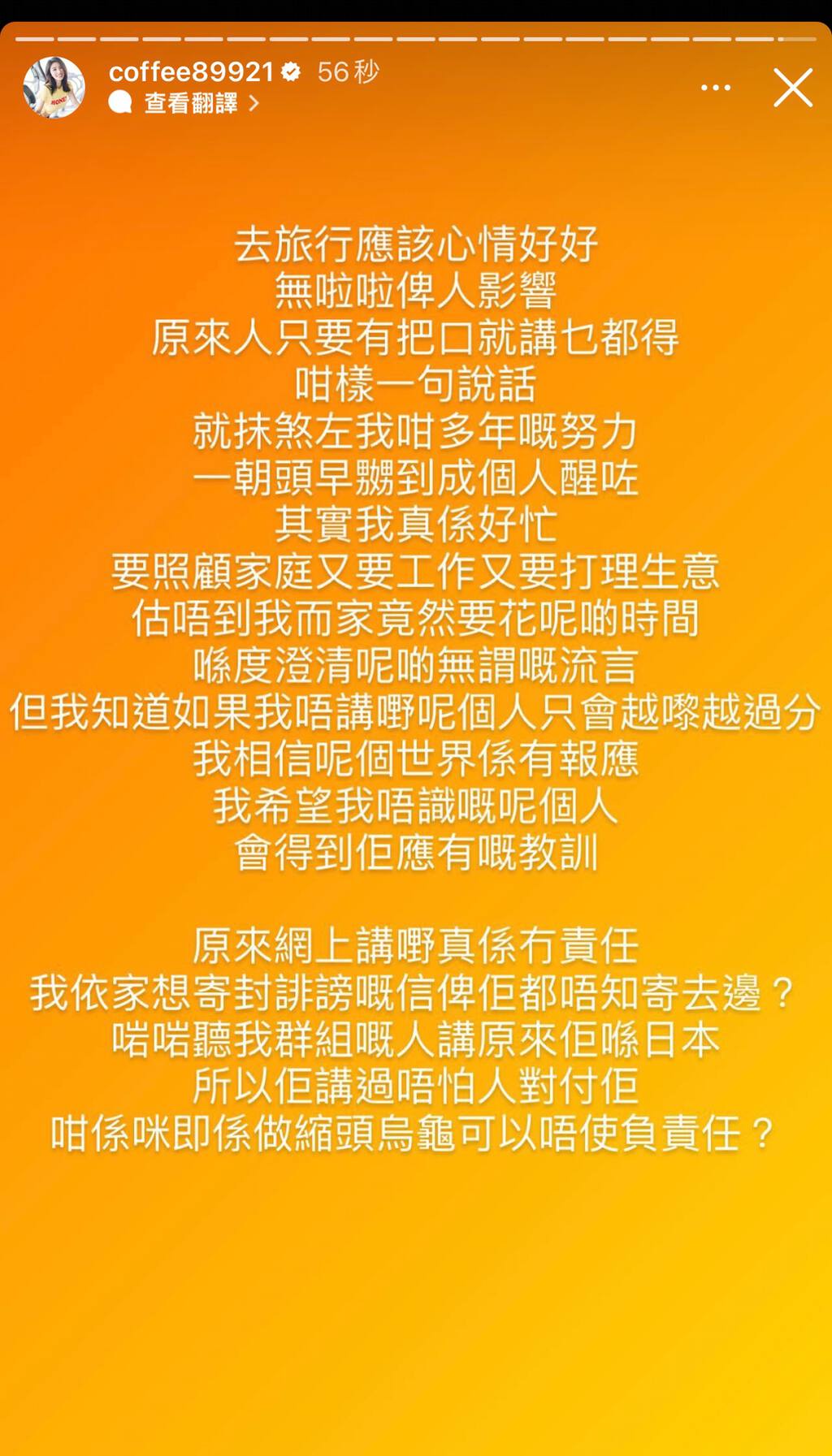The height and width of the screenshot is (1456, 832).
Task: Open the story's three-dot options menu
Action: pos(716,88)
